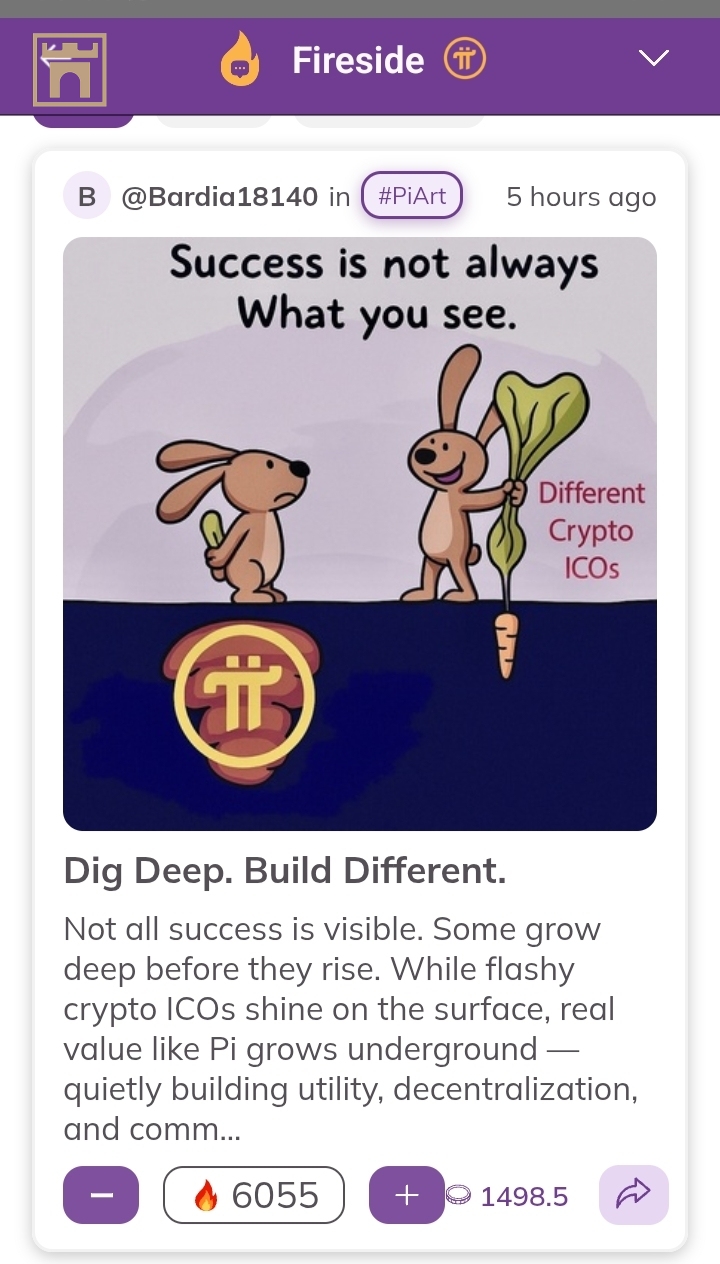Expand the Fireside header dropdown chevron
The height and width of the screenshot is (1264, 720).
click(x=653, y=58)
